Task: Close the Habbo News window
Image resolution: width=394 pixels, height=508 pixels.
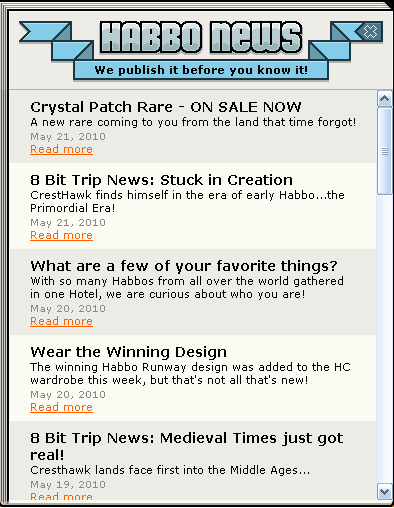Action: (x=370, y=32)
